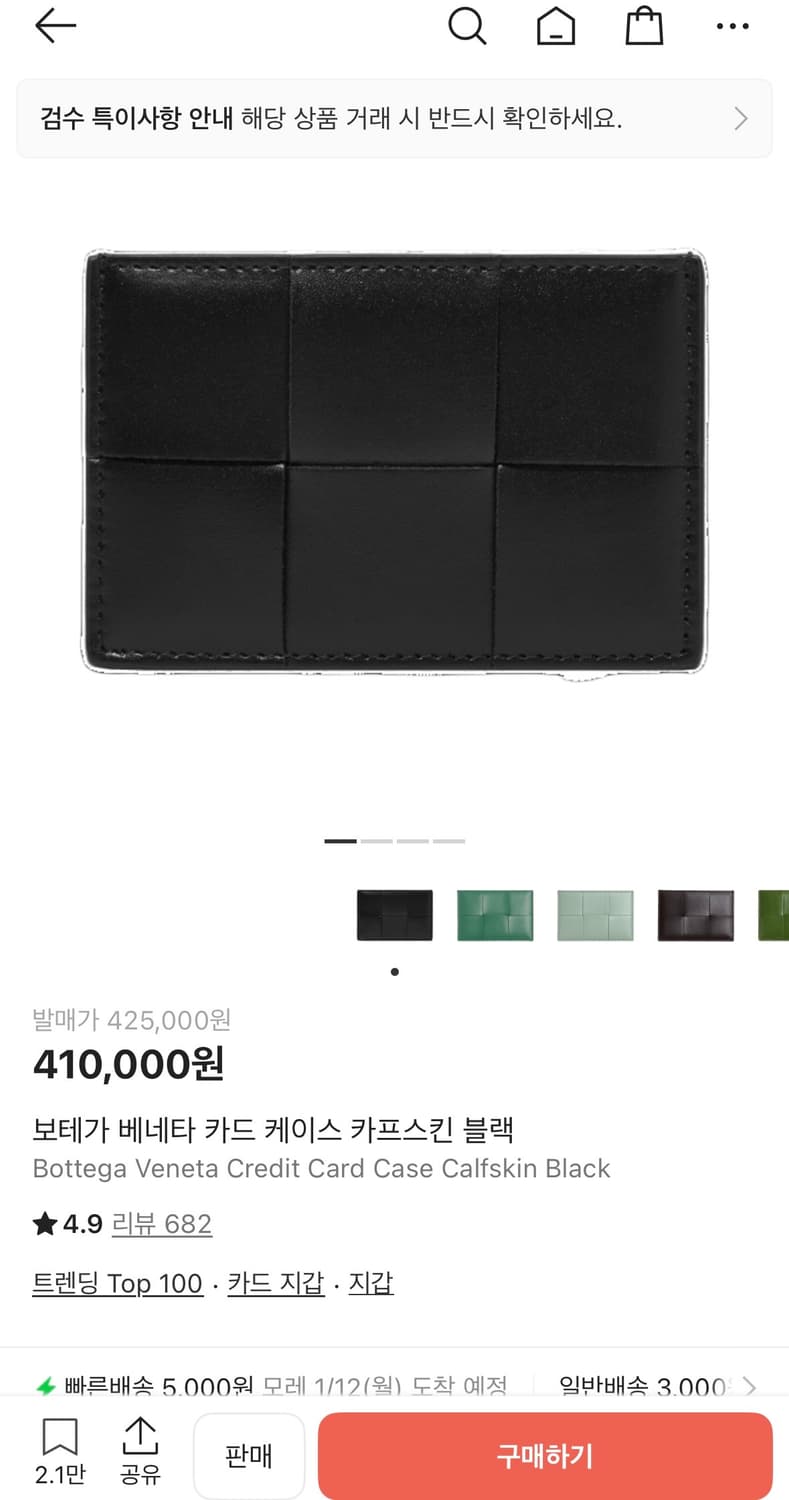The image size is (789, 1500).
Task: Open the 지갑 category link
Action: pyautogui.click(x=371, y=1284)
